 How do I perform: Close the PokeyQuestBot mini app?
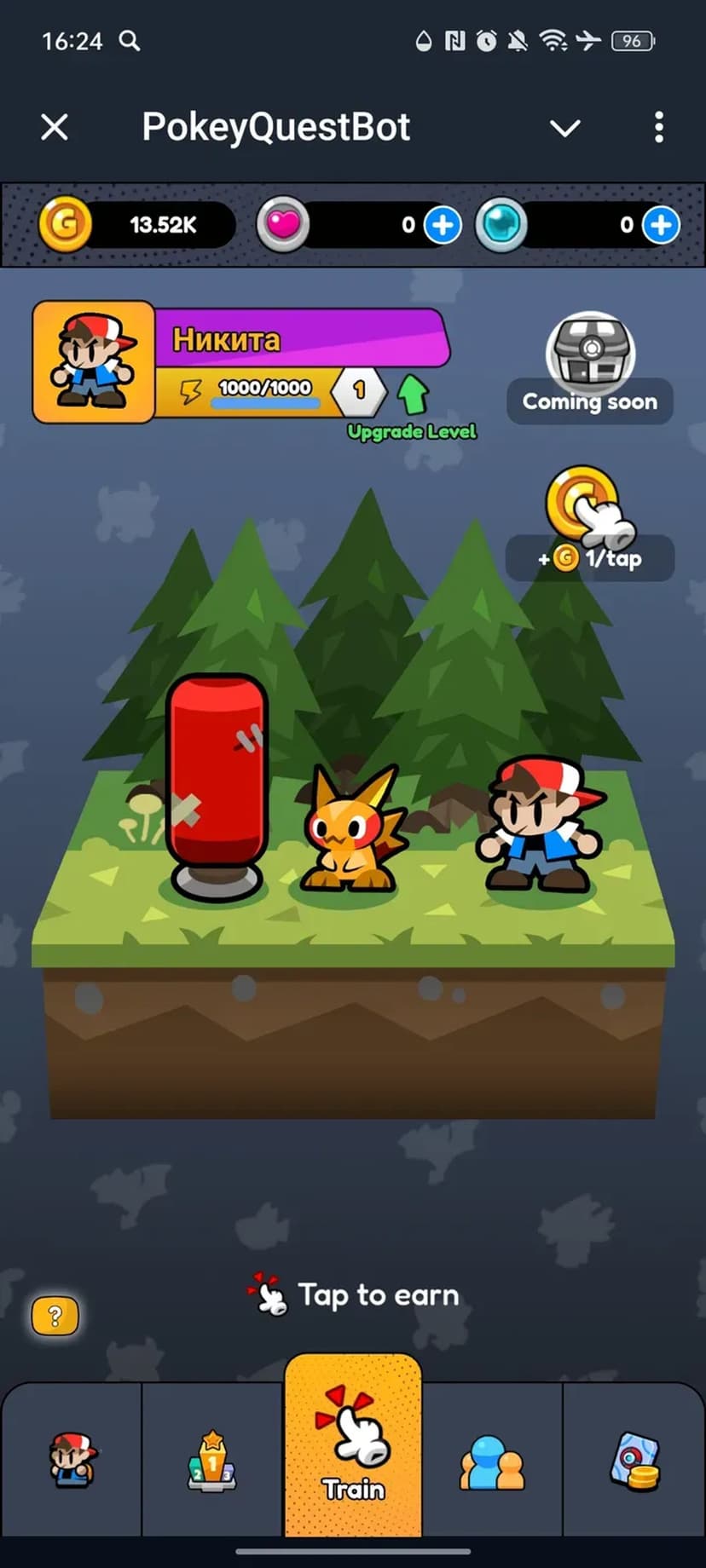55,128
